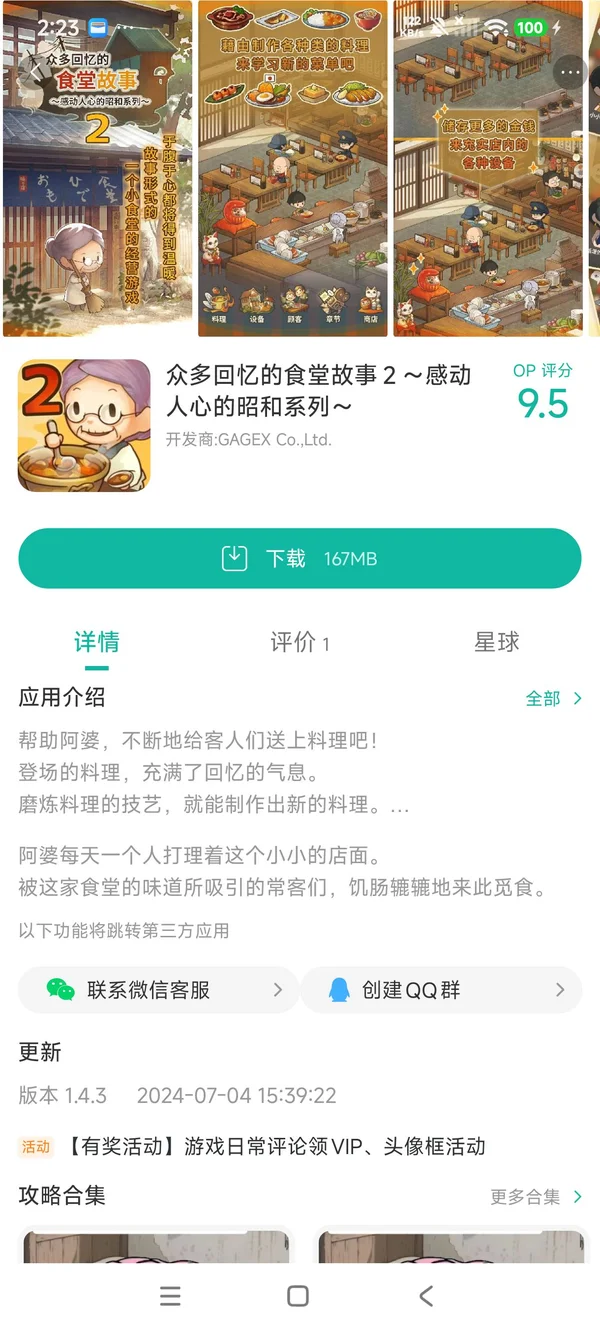Image resolution: width=600 pixels, height=1333 pixels.
Task: Open the three-dot overflow menu
Action: (x=571, y=72)
